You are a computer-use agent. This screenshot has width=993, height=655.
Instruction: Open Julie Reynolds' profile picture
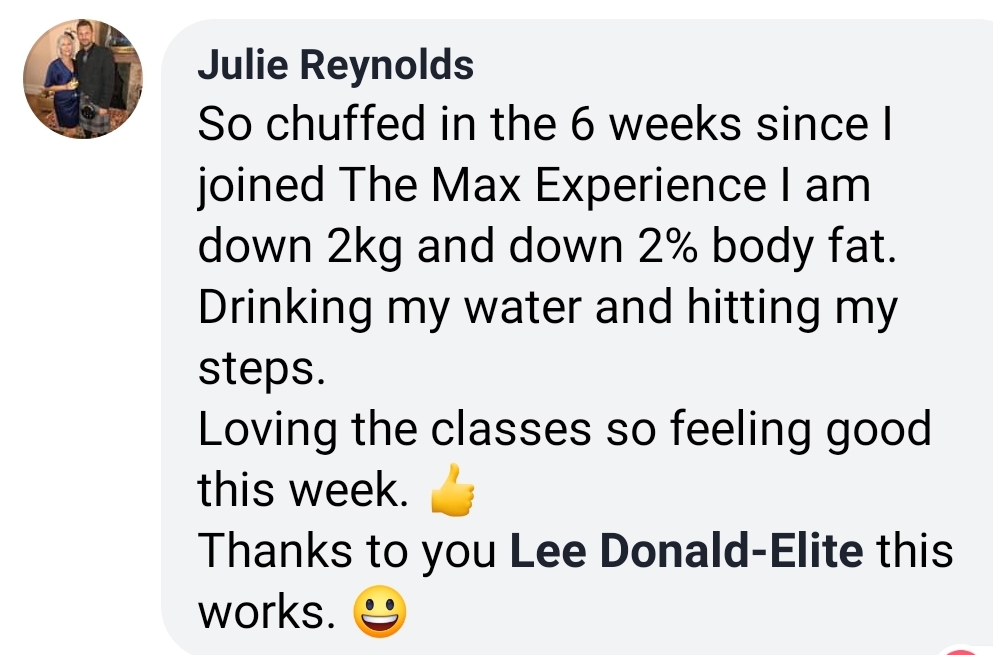[84, 79]
